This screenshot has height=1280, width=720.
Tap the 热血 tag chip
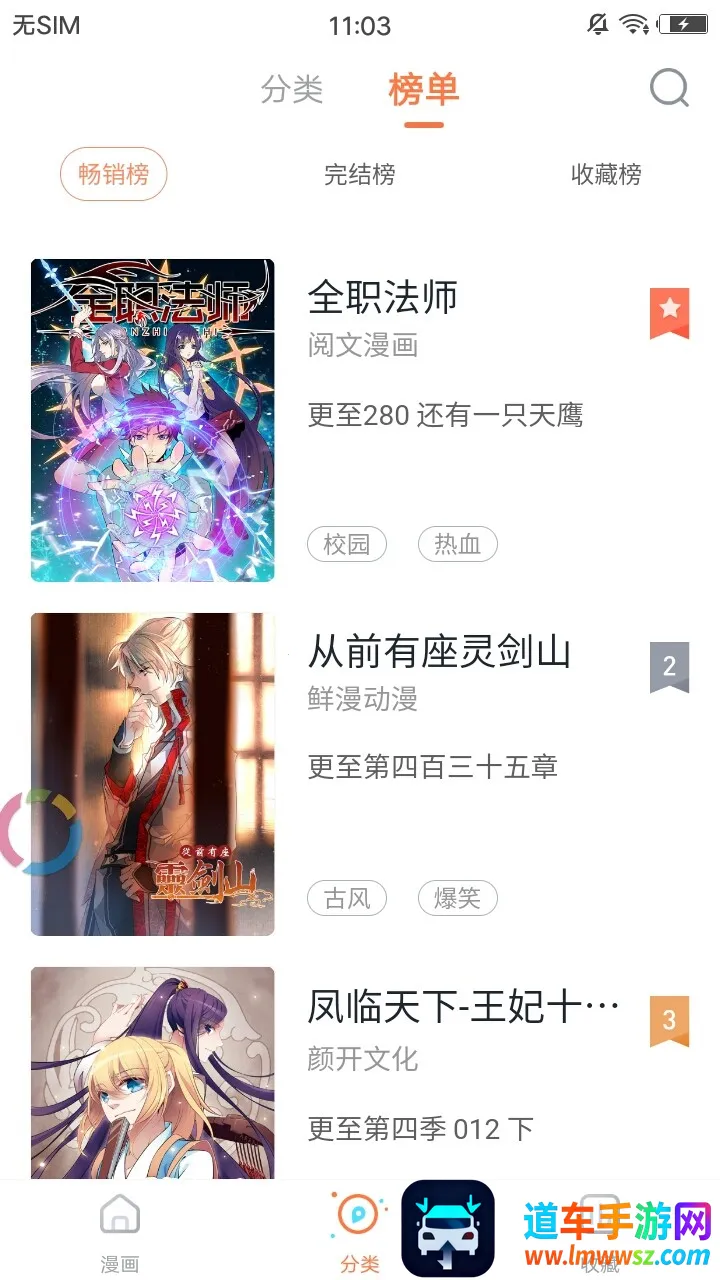(x=457, y=544)
